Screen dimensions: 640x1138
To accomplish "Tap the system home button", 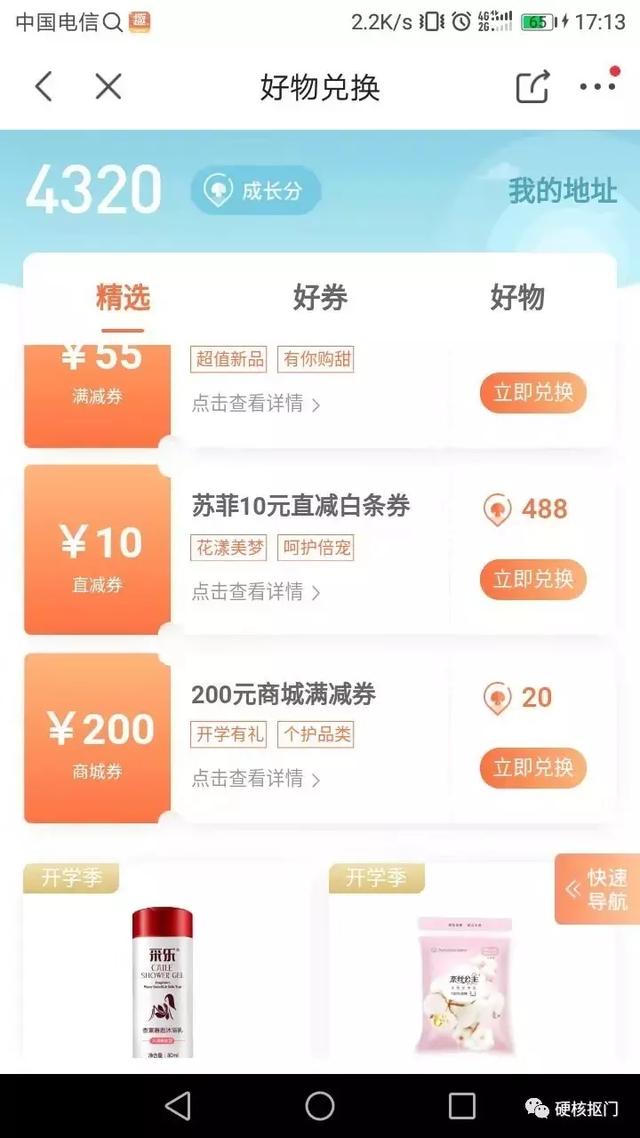I will coord(320,1106).
